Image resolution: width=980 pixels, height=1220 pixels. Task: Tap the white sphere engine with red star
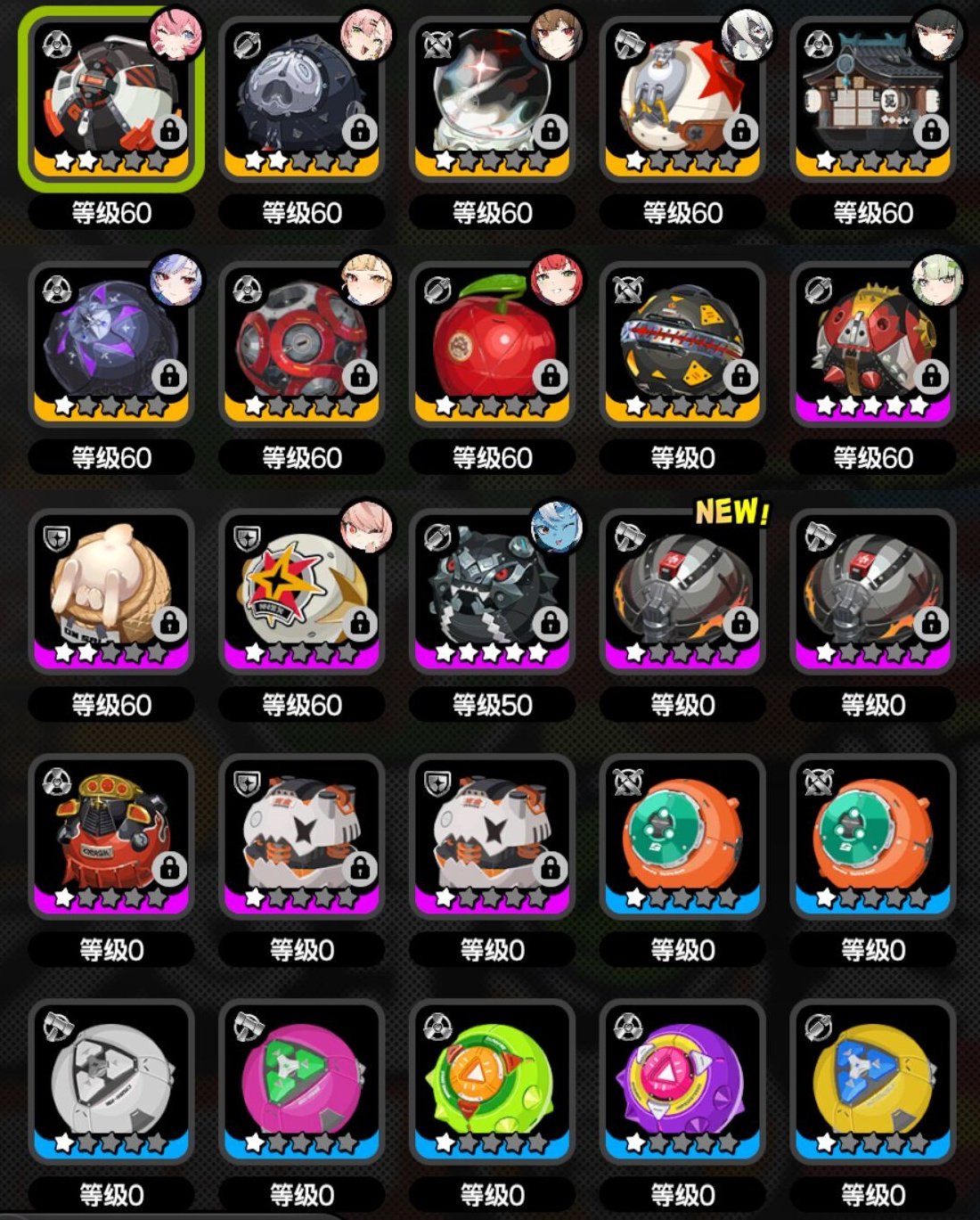(683, 98)
